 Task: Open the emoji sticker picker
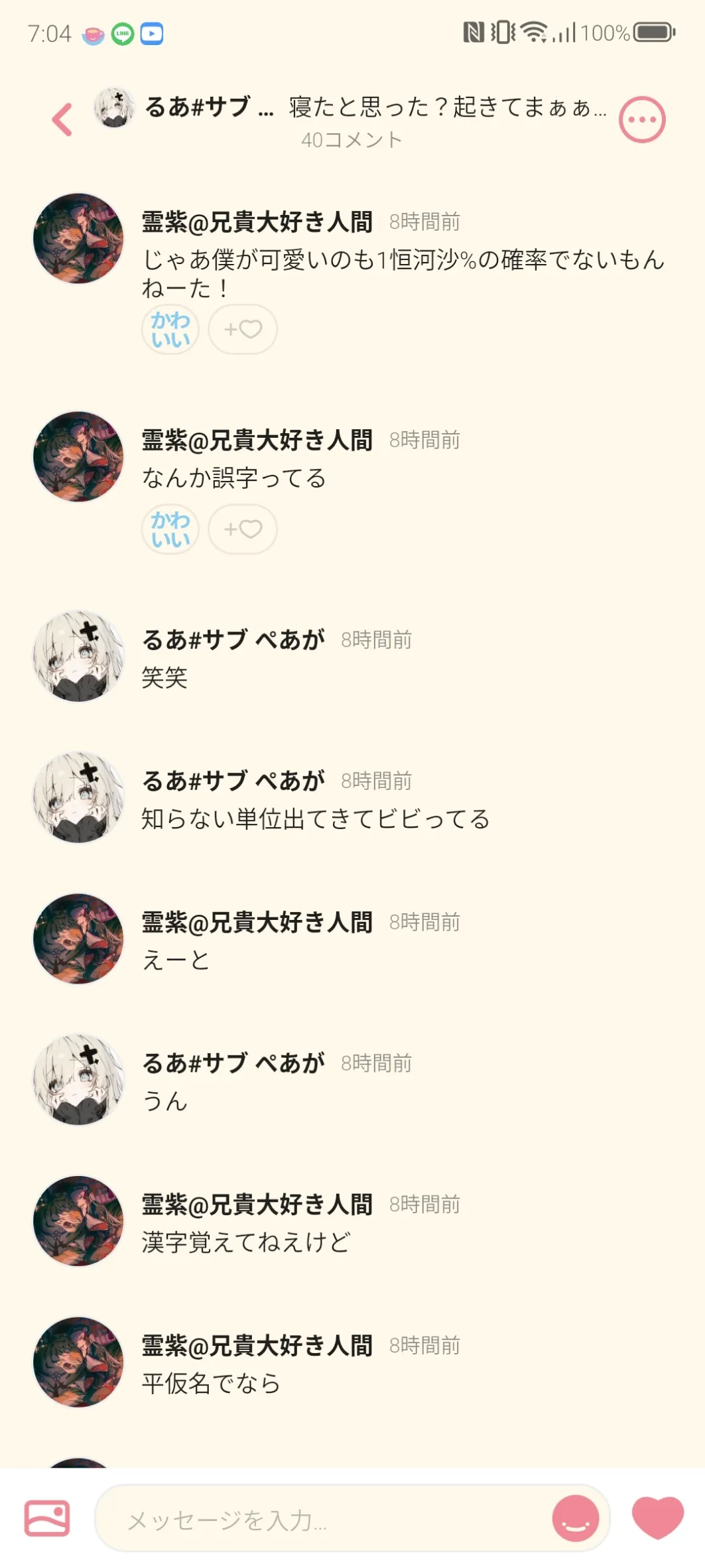tap(575, 1518)
